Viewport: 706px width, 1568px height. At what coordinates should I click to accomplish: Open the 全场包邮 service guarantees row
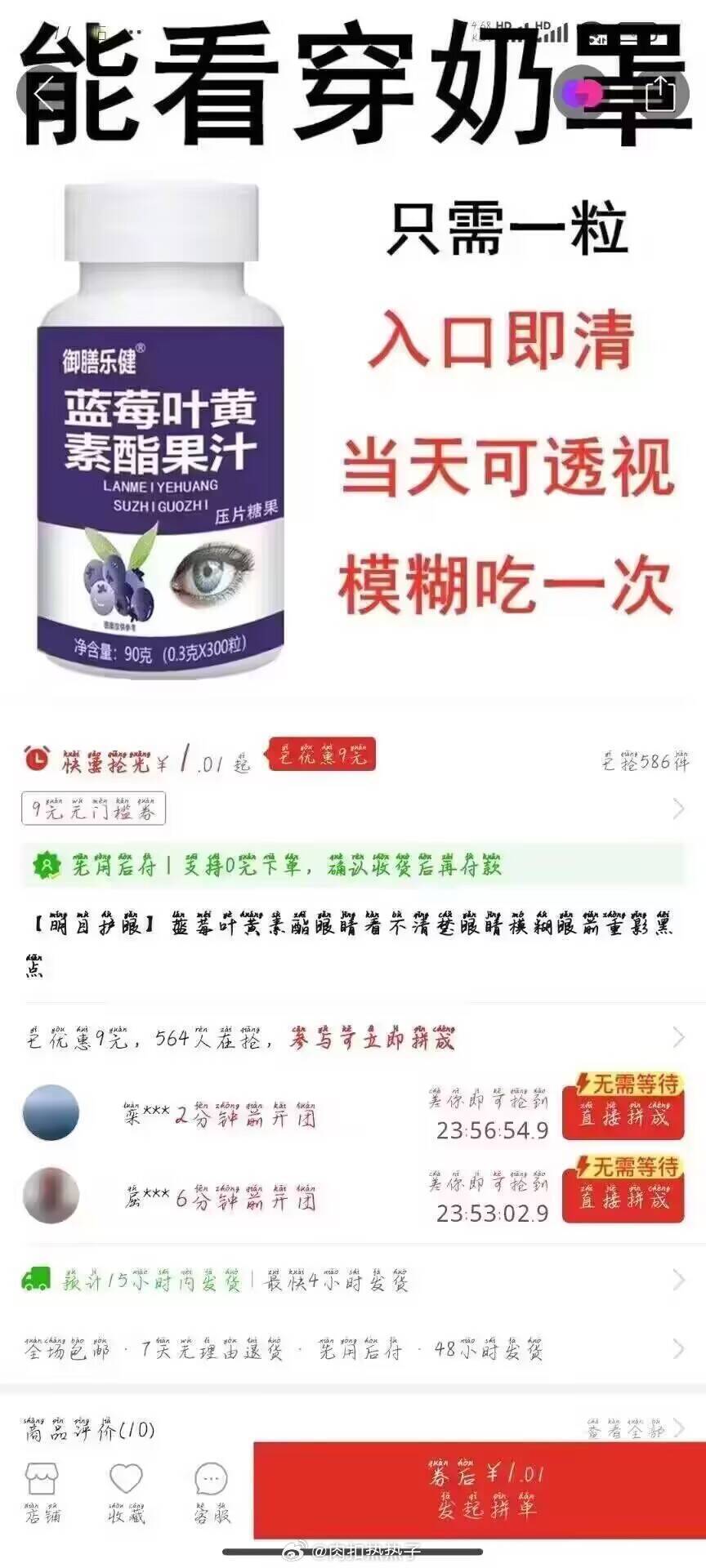click(x=351, y=1350)
